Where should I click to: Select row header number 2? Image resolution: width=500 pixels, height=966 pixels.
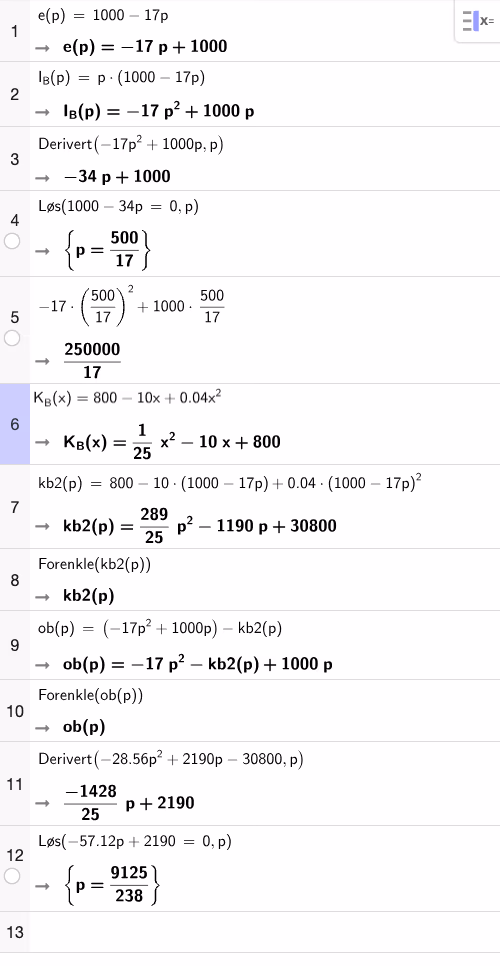pyautogui.click(x=14, y=94)
